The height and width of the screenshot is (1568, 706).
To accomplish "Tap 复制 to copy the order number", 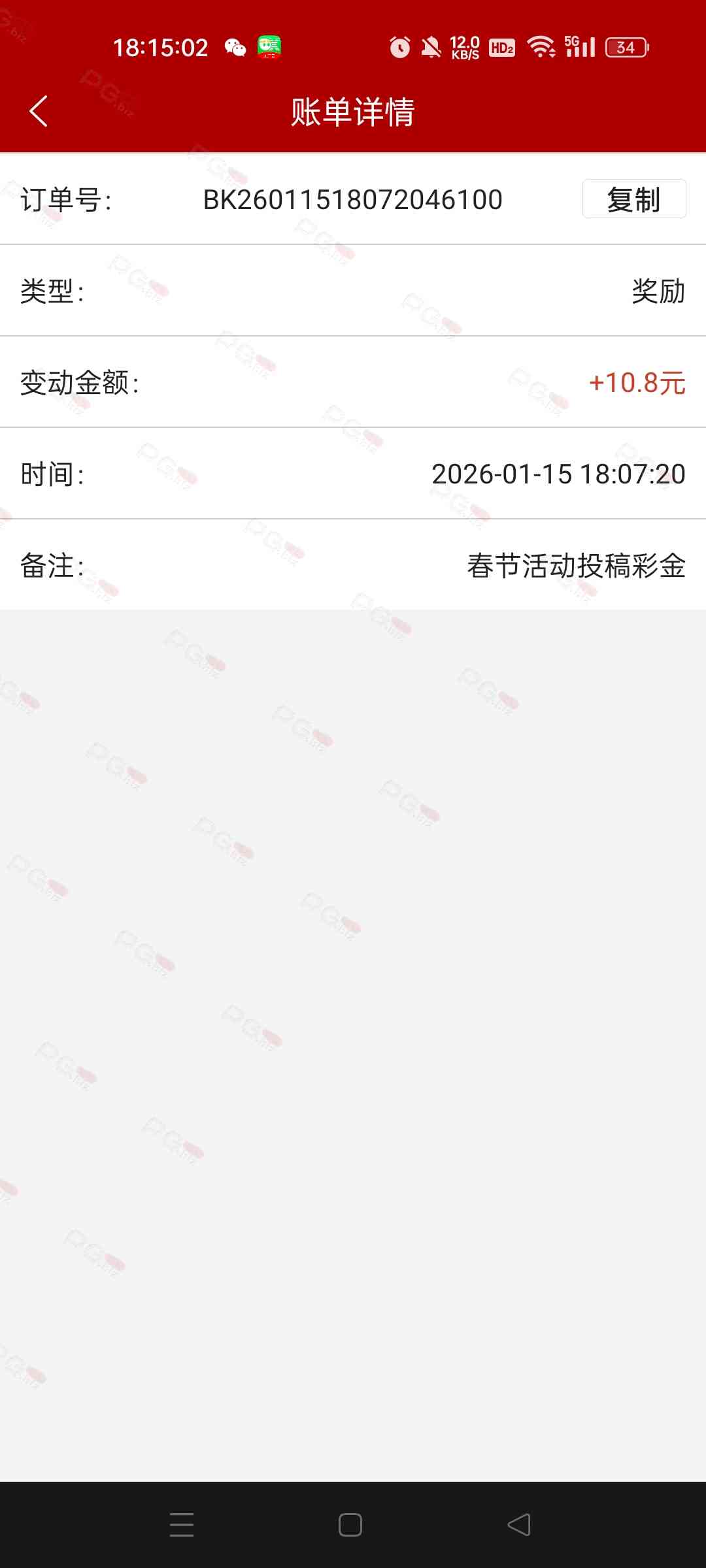I will tap(633, 199).
